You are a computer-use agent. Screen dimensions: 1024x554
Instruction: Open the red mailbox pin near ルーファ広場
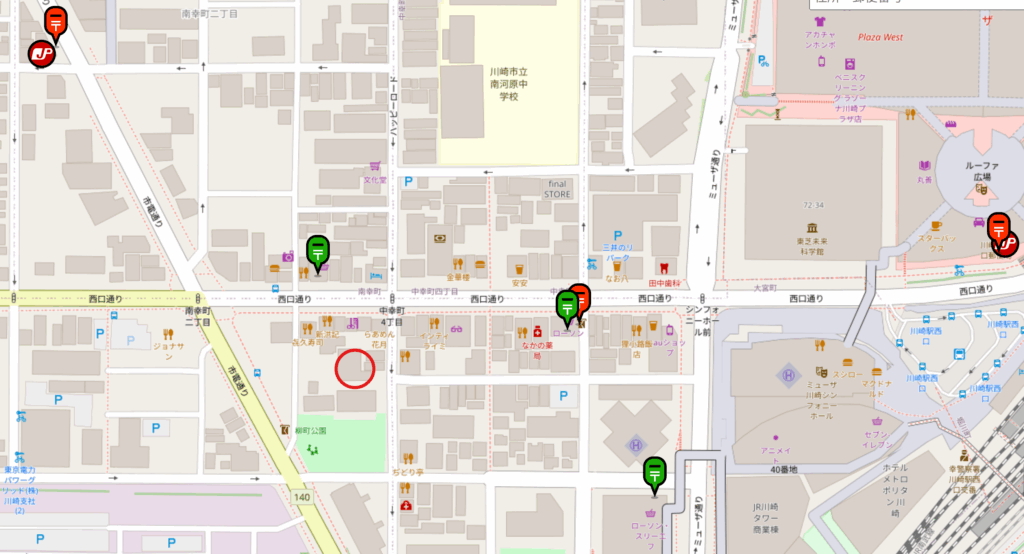(997, 228)
